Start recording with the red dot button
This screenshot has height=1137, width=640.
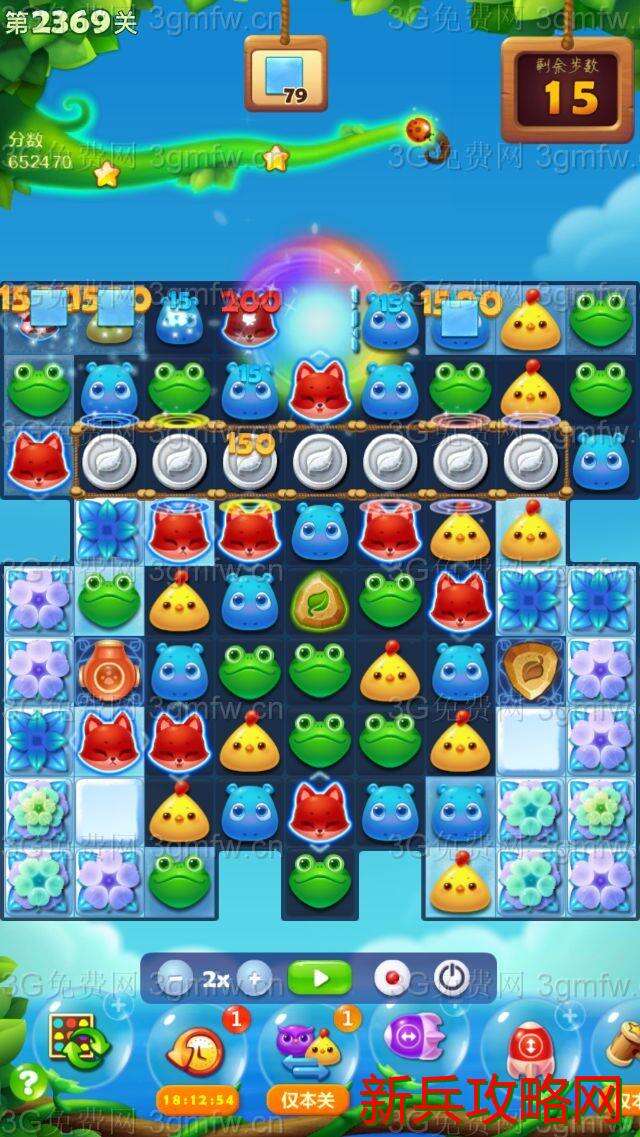point(392,978)
